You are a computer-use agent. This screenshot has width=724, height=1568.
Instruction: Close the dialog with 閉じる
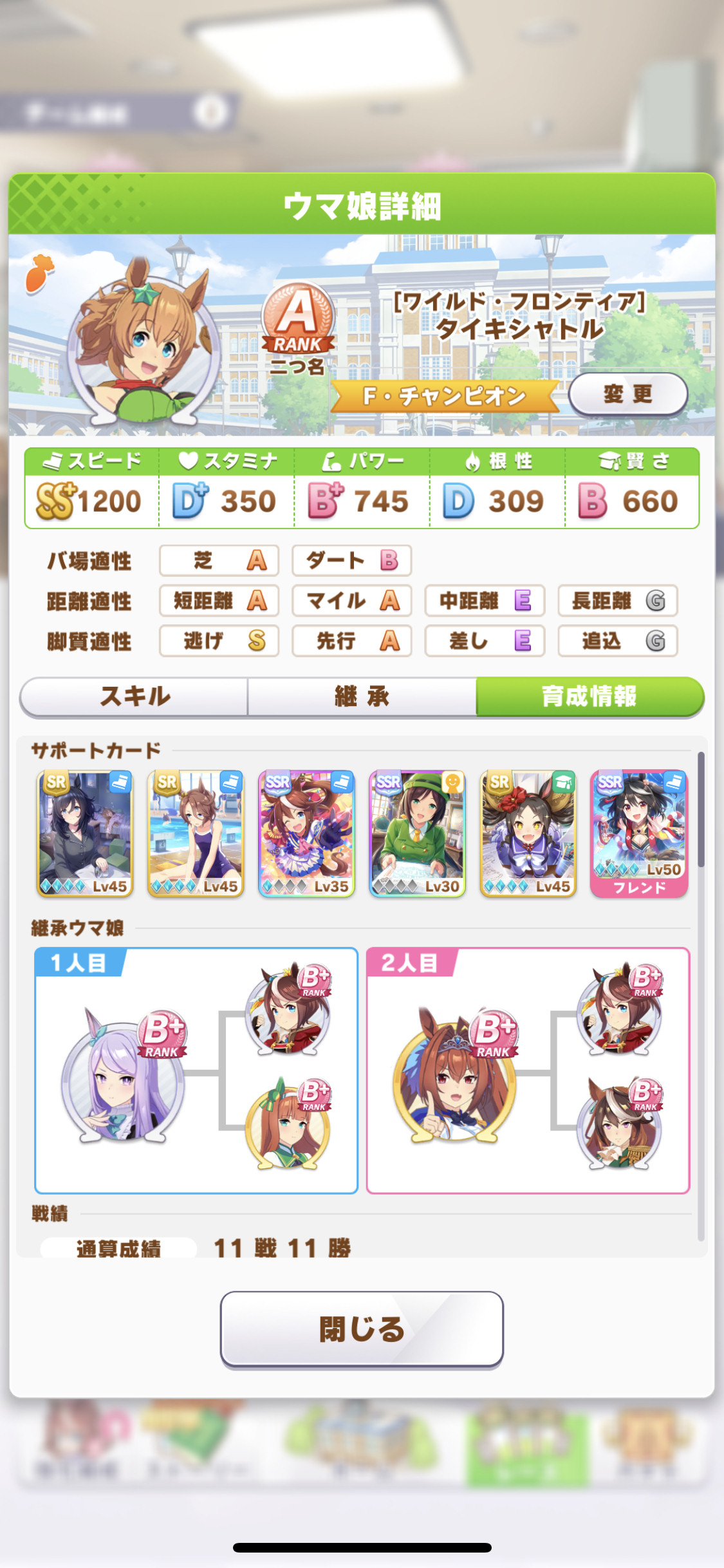click(362, 1328)
